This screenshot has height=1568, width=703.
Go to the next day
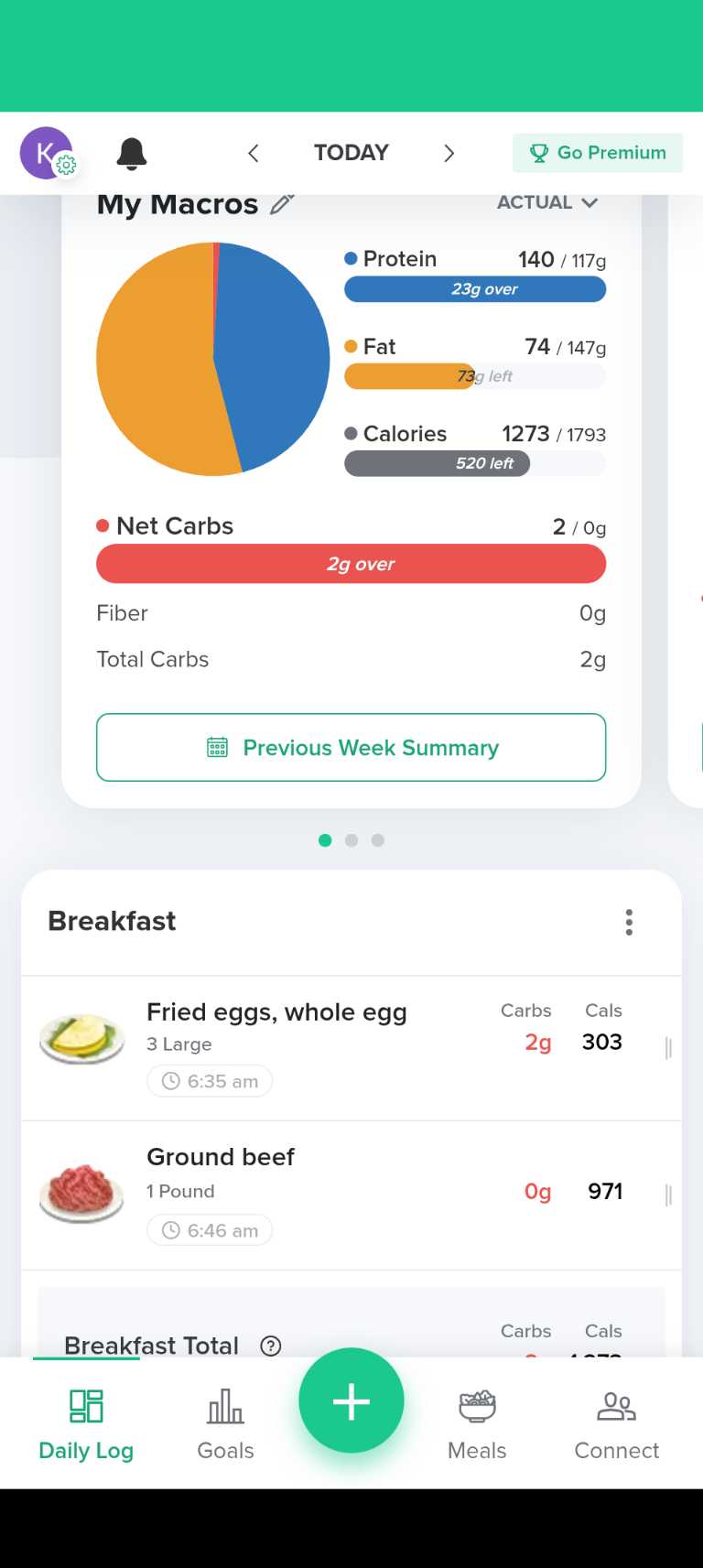[449, 153]
